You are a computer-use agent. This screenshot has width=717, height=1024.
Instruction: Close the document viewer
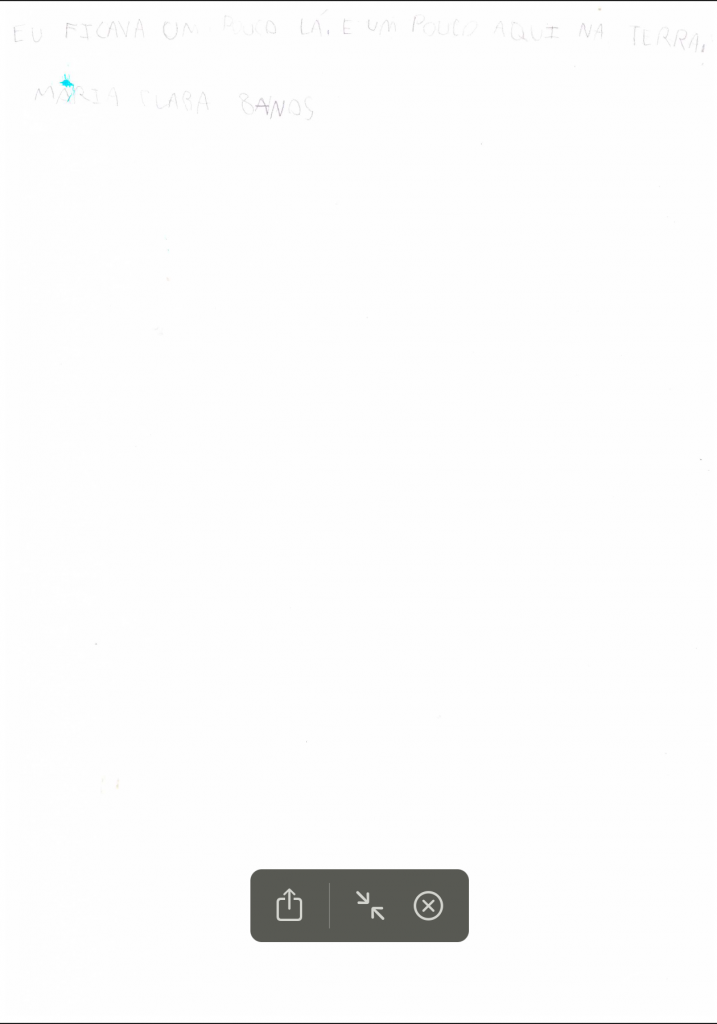pyautogui.click(x=428, y=906)
